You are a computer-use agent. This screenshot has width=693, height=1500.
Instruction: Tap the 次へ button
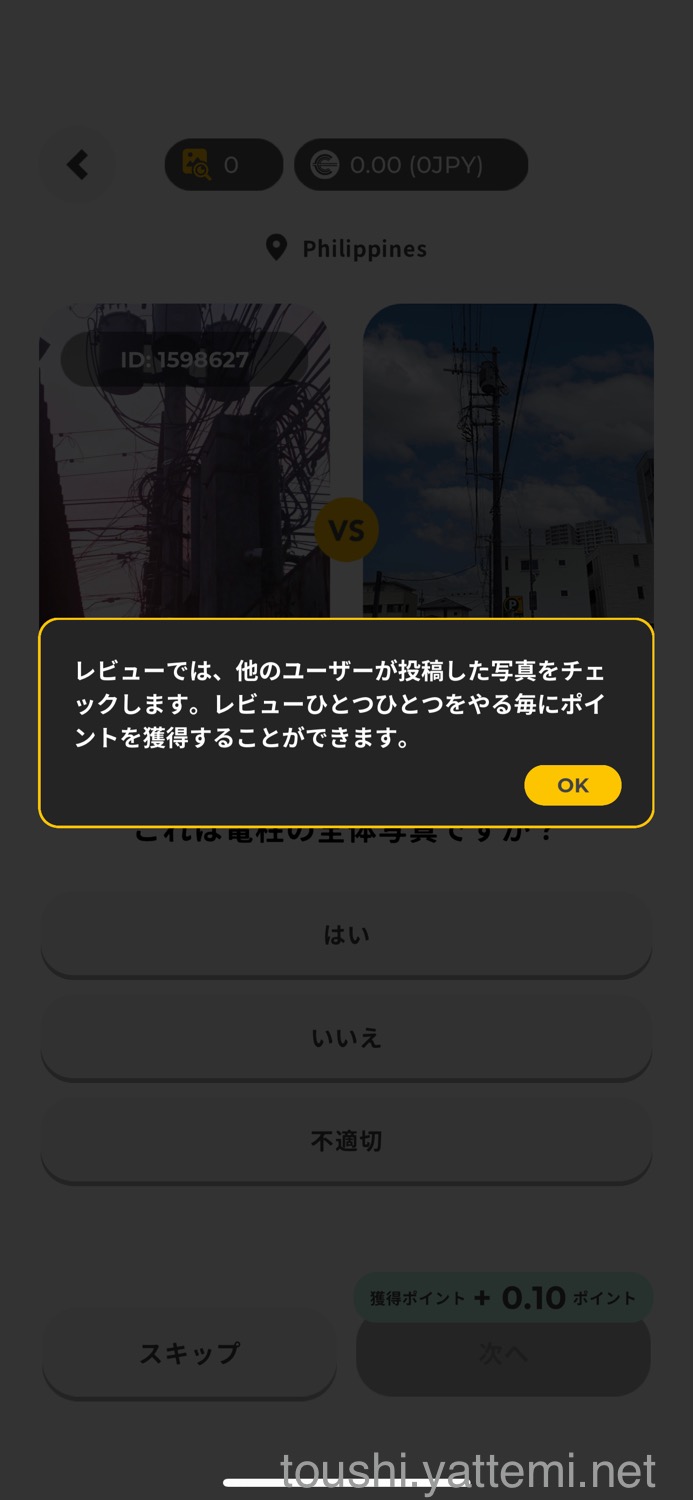coord(503,1355)
